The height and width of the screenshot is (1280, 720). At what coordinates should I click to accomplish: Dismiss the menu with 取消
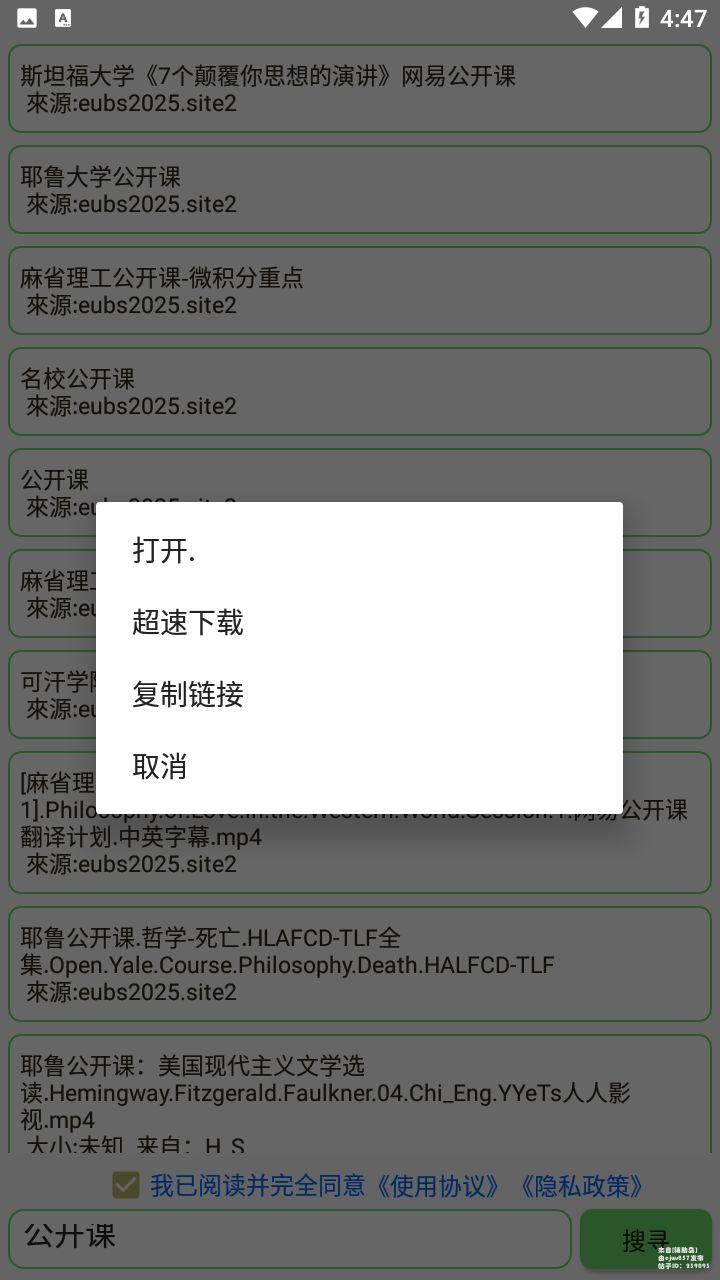[x=160, y=766]
